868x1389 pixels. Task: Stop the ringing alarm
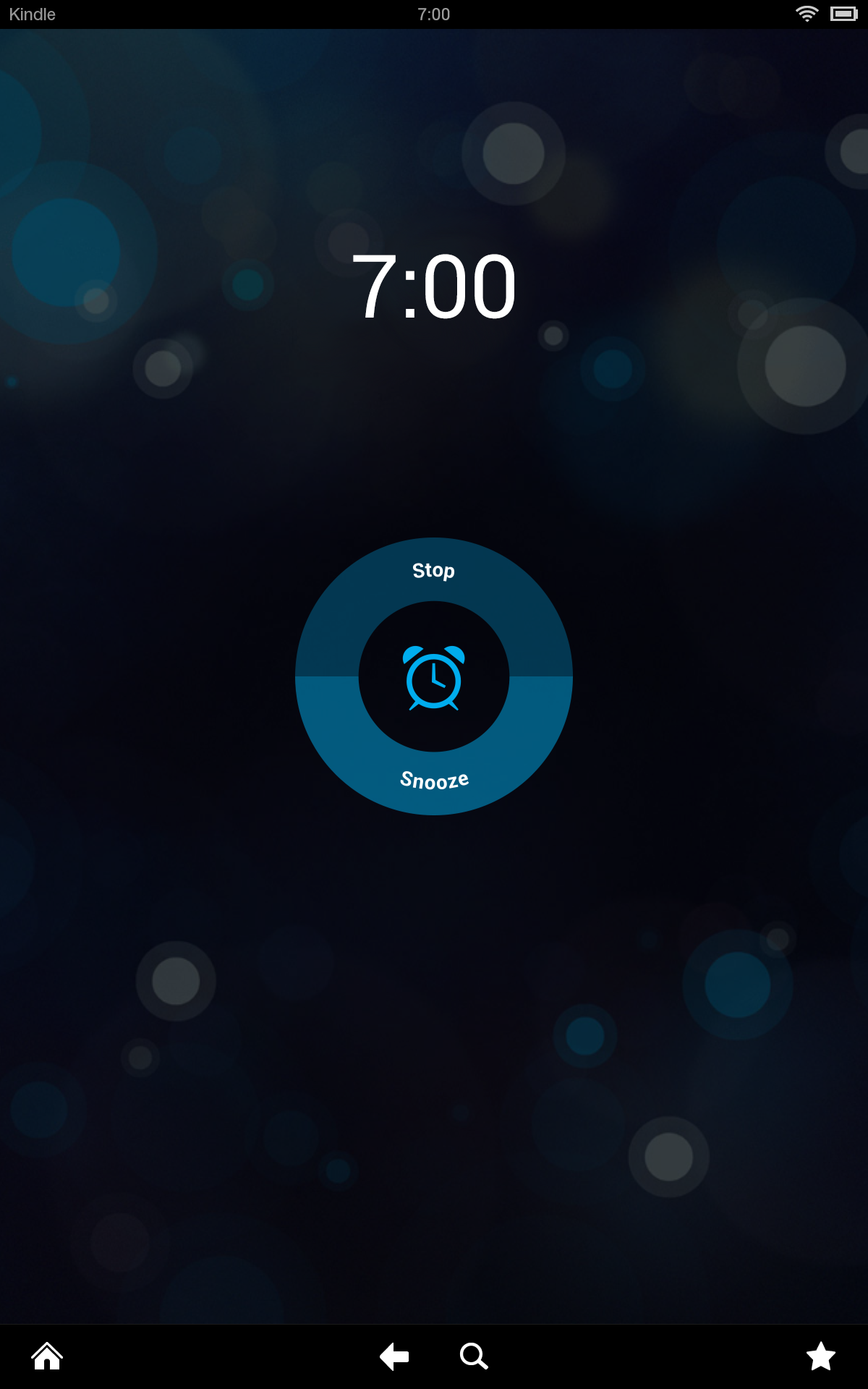[x=433, y=571]
